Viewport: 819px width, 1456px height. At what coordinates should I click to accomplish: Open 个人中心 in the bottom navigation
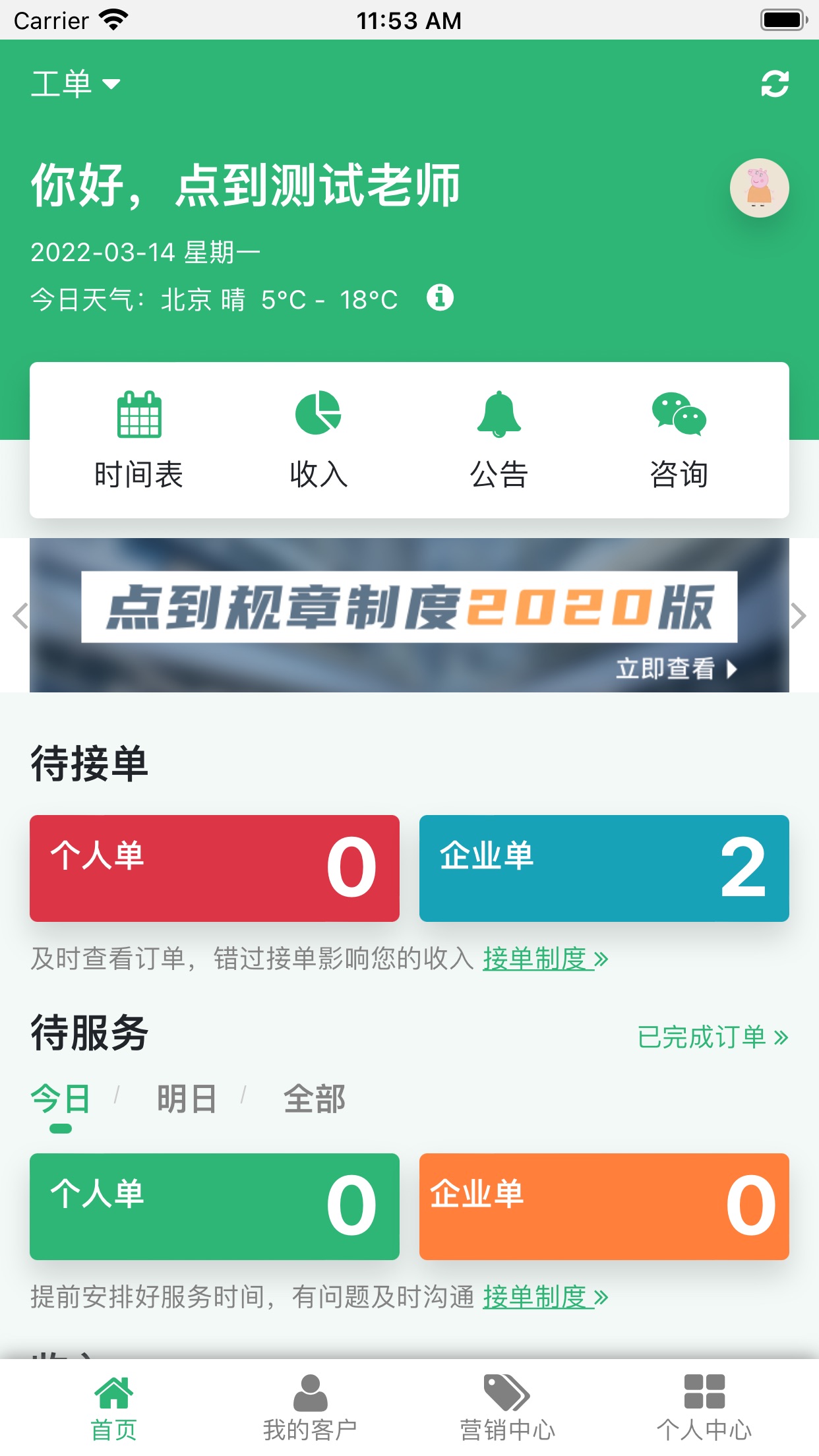[706, 1408]
